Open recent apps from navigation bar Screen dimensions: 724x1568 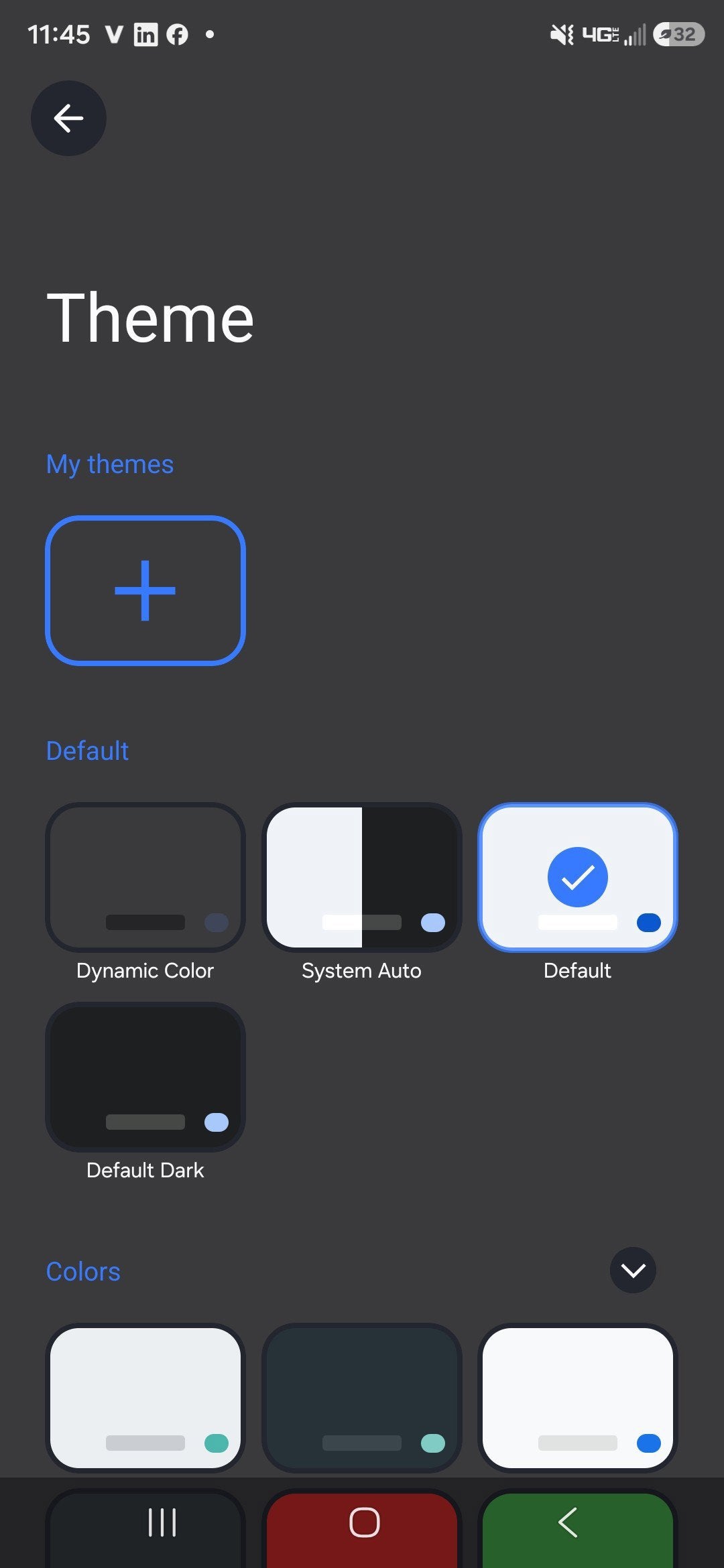(162, 1522)
